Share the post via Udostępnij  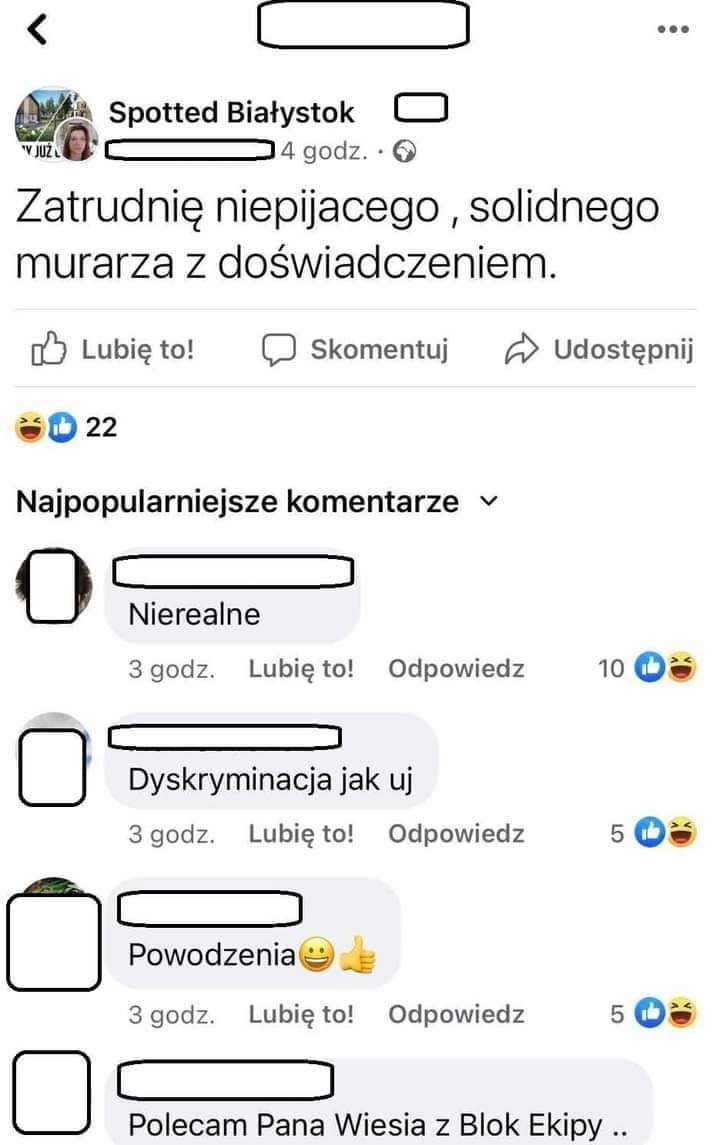pos(600,349)
